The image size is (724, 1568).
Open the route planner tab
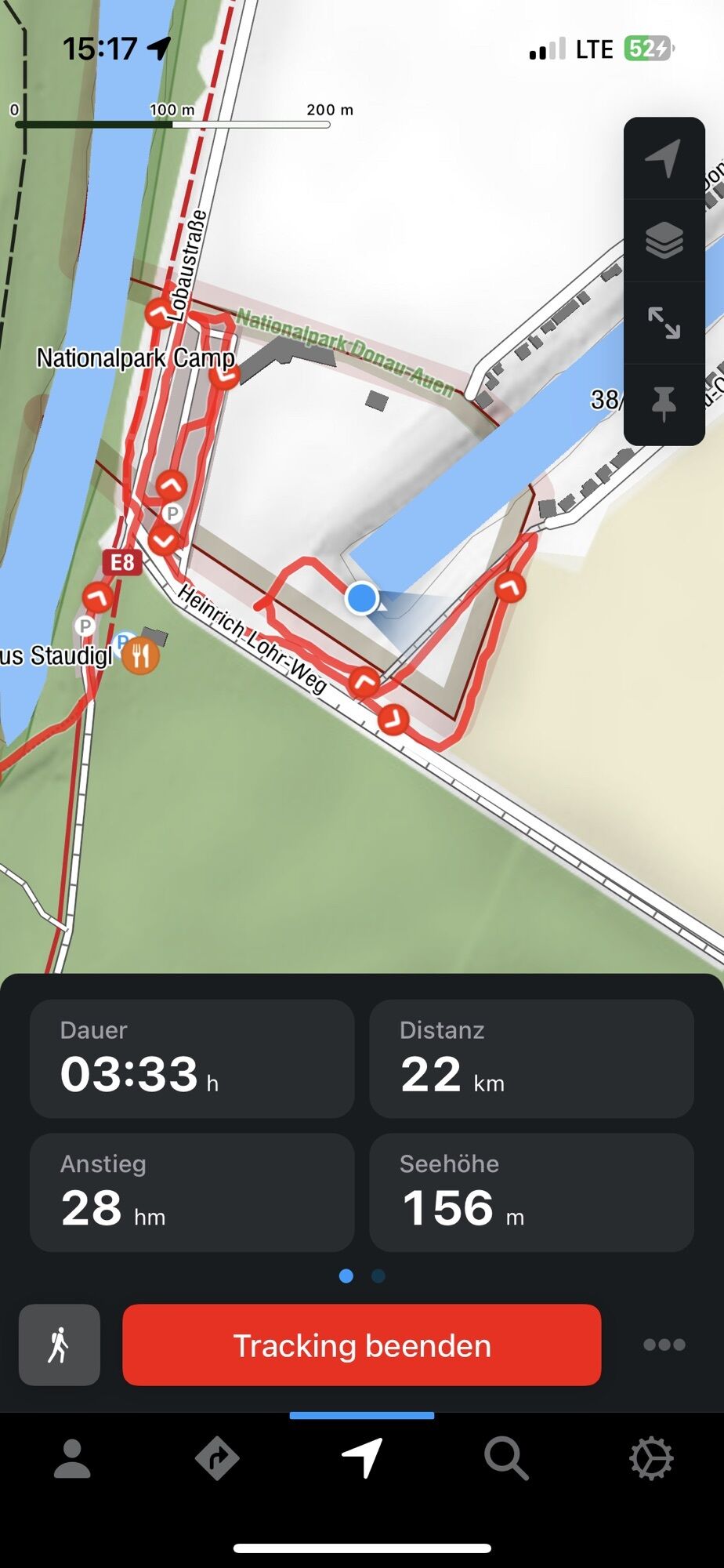point(217,1459)
